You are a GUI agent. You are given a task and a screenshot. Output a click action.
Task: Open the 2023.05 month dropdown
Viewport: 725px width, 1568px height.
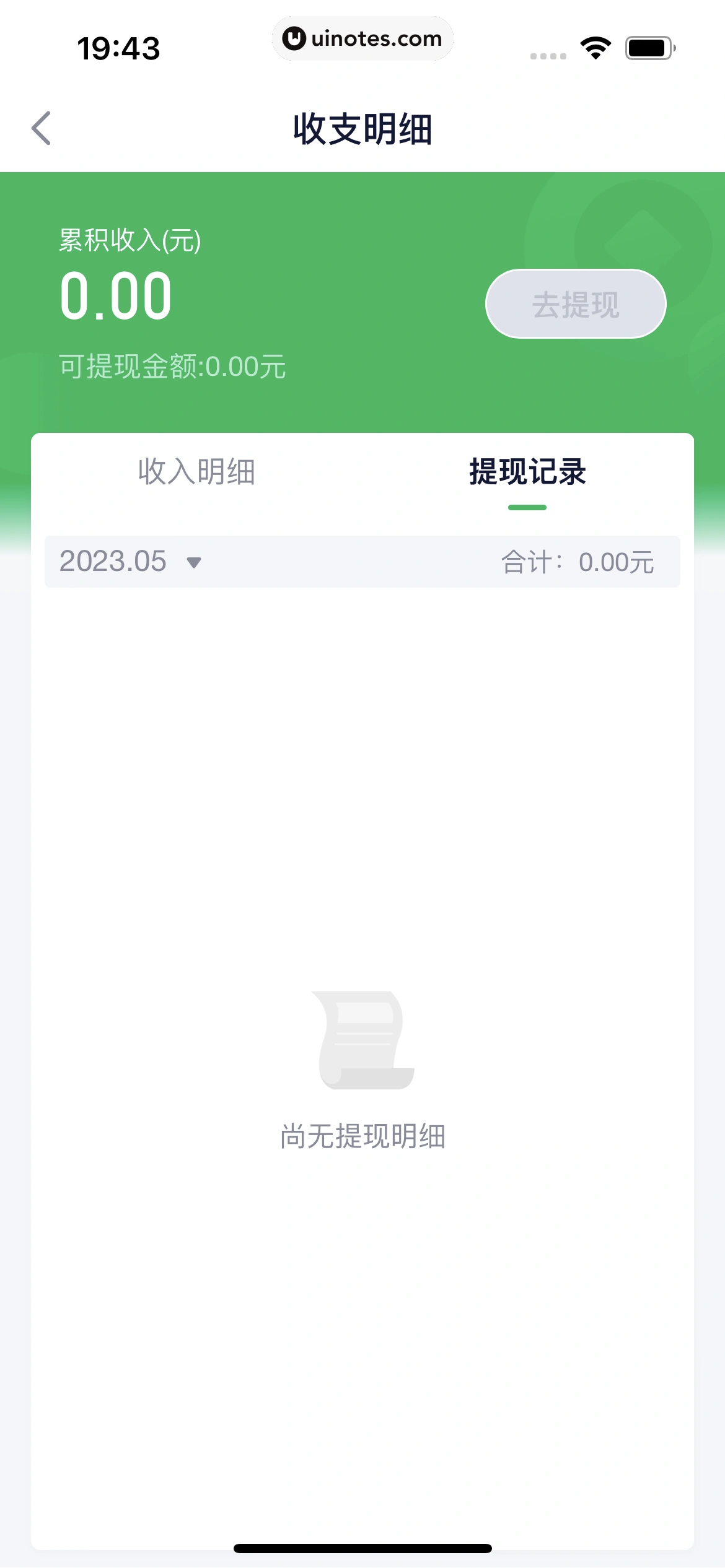click(130, 562)
